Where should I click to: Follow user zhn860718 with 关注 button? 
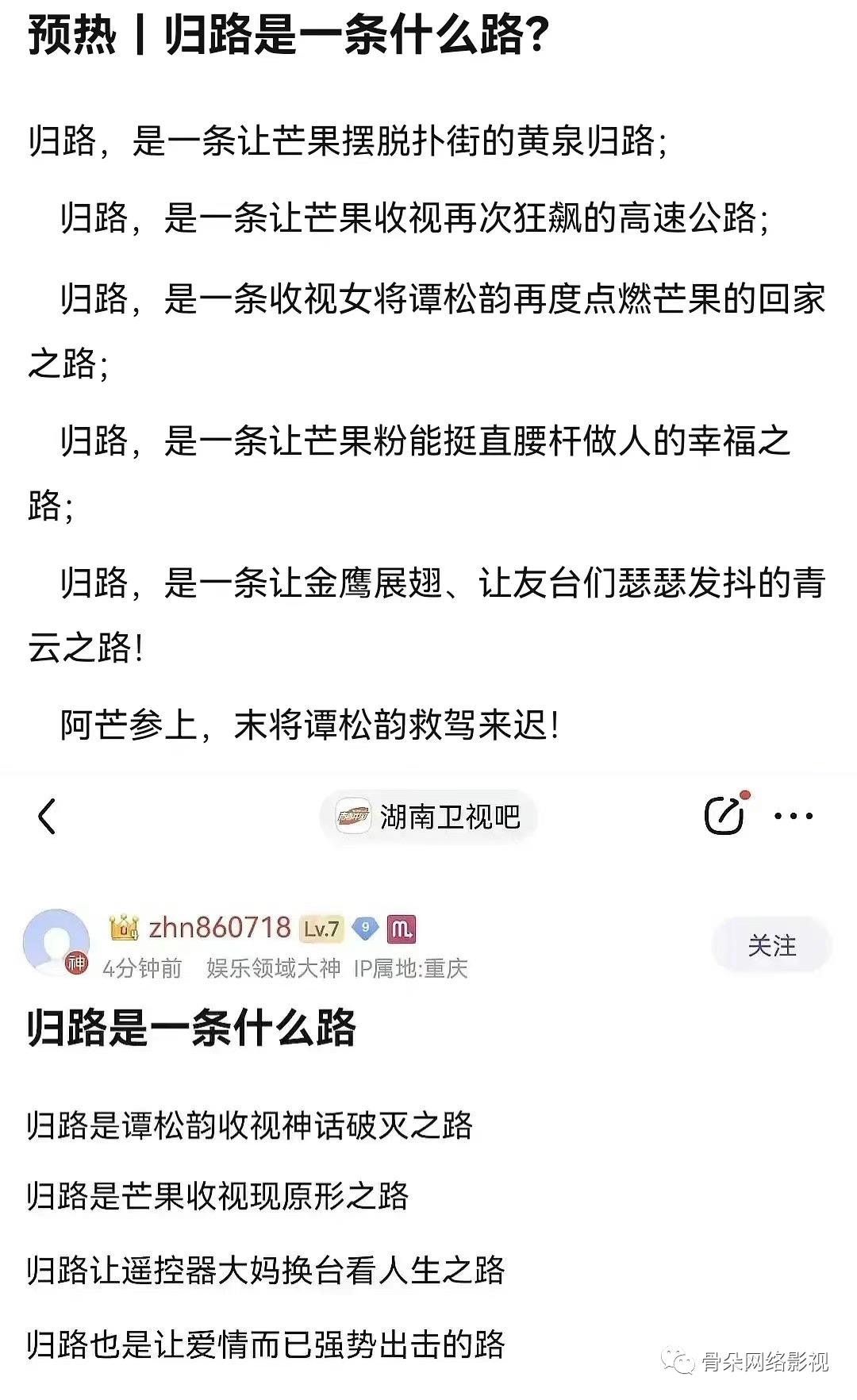click(771, 945)
